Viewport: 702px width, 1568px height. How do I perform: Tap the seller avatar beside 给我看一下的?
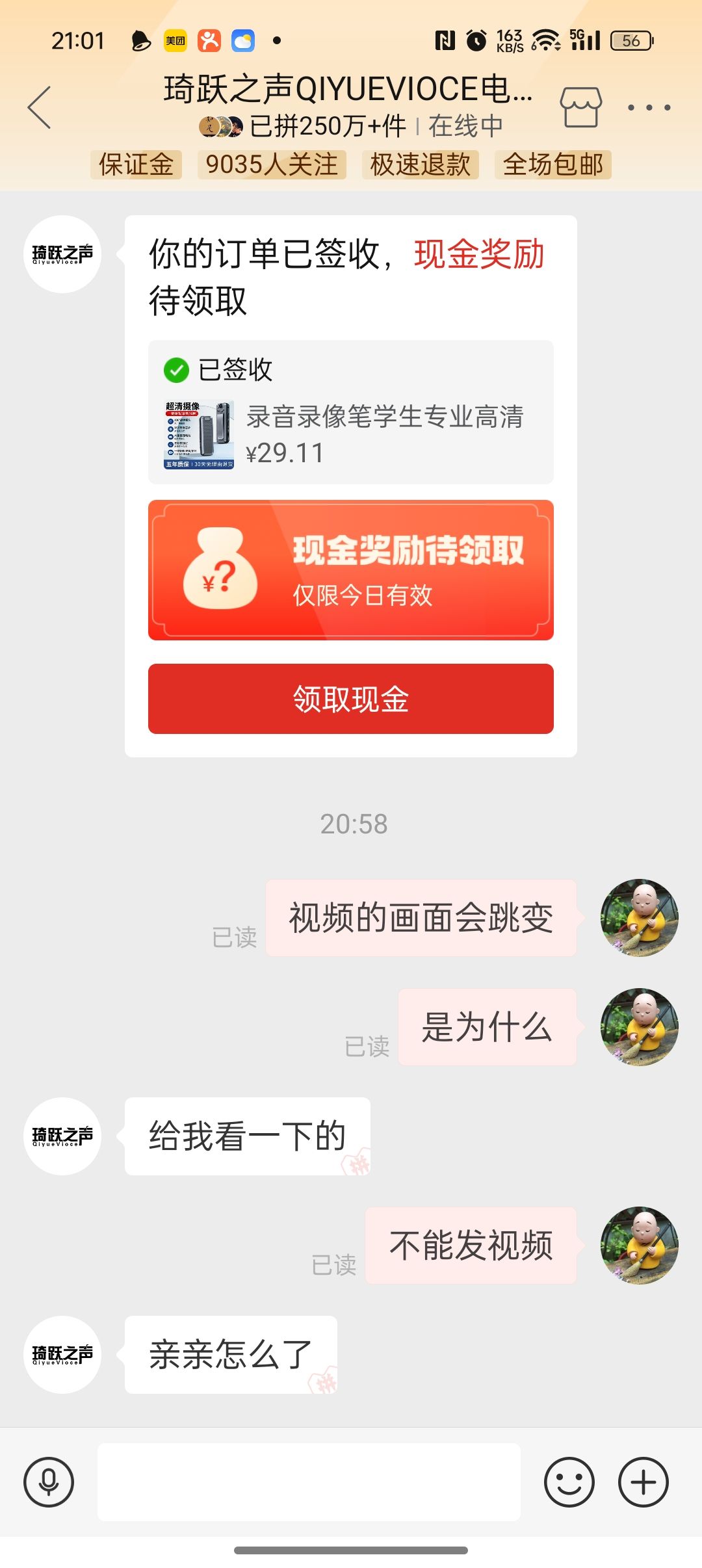(x=62, y=1136)
